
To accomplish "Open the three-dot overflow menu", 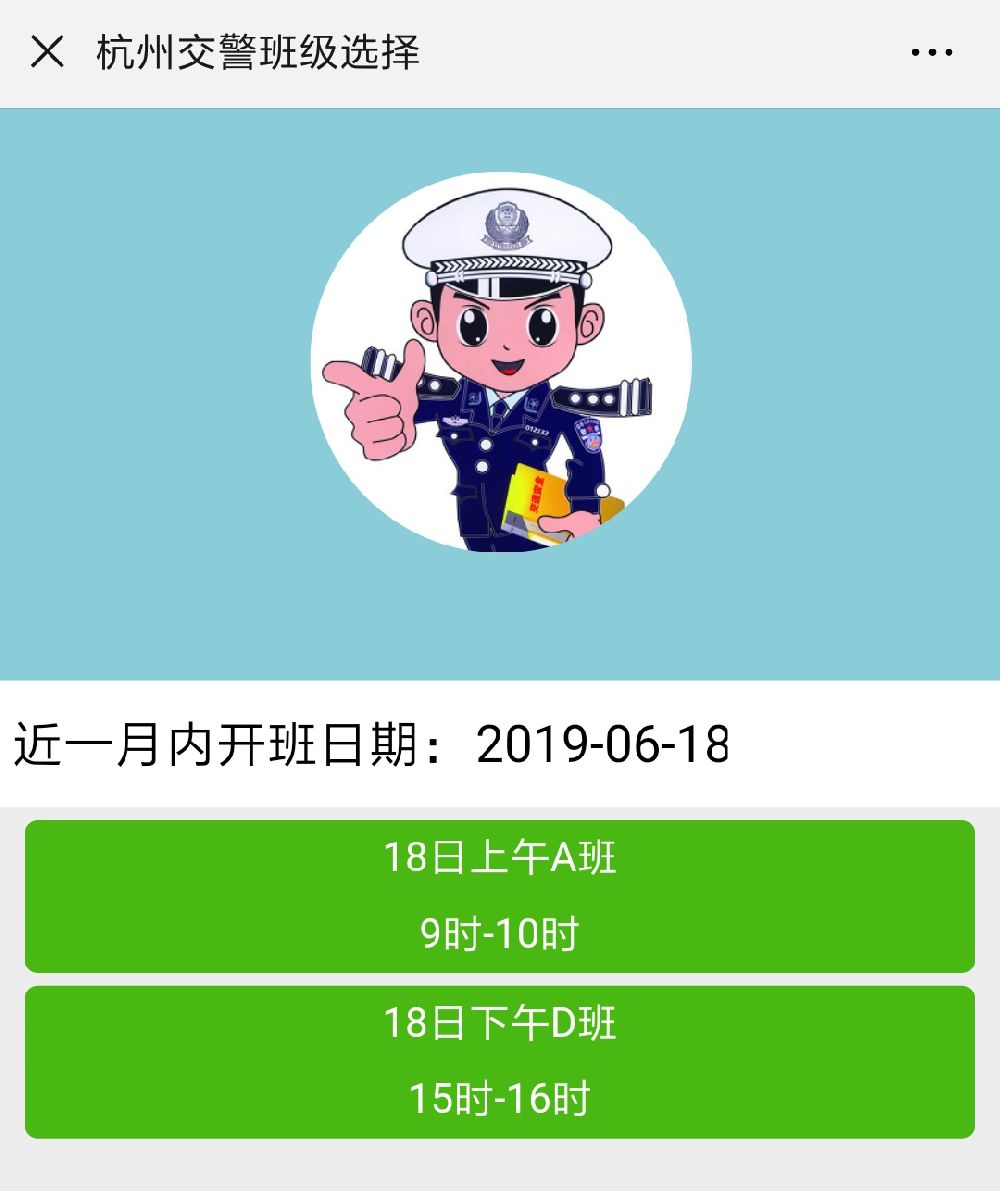I will [x=931, y=53].
